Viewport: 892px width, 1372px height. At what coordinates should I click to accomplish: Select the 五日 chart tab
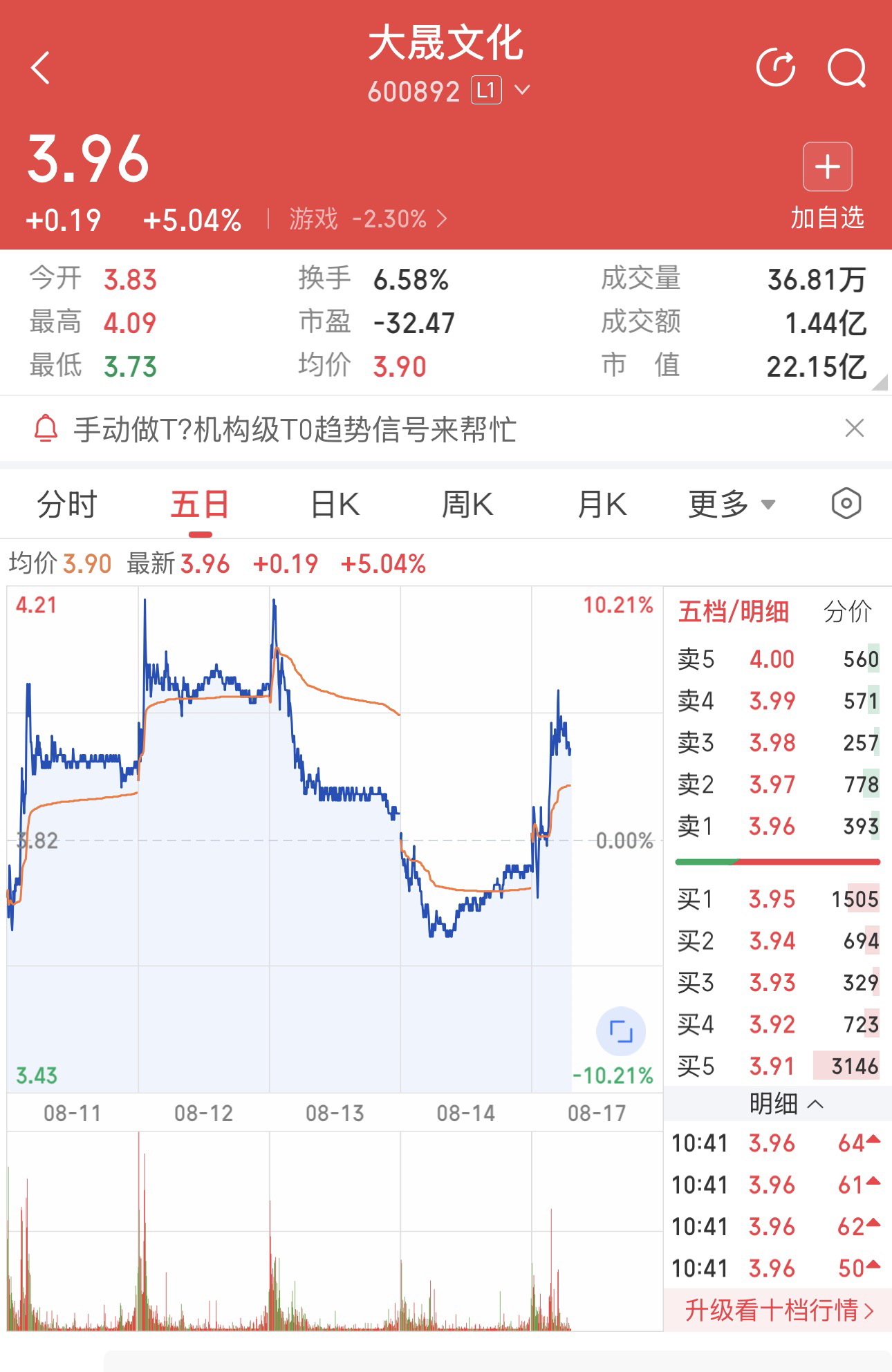tap(200, 504)
